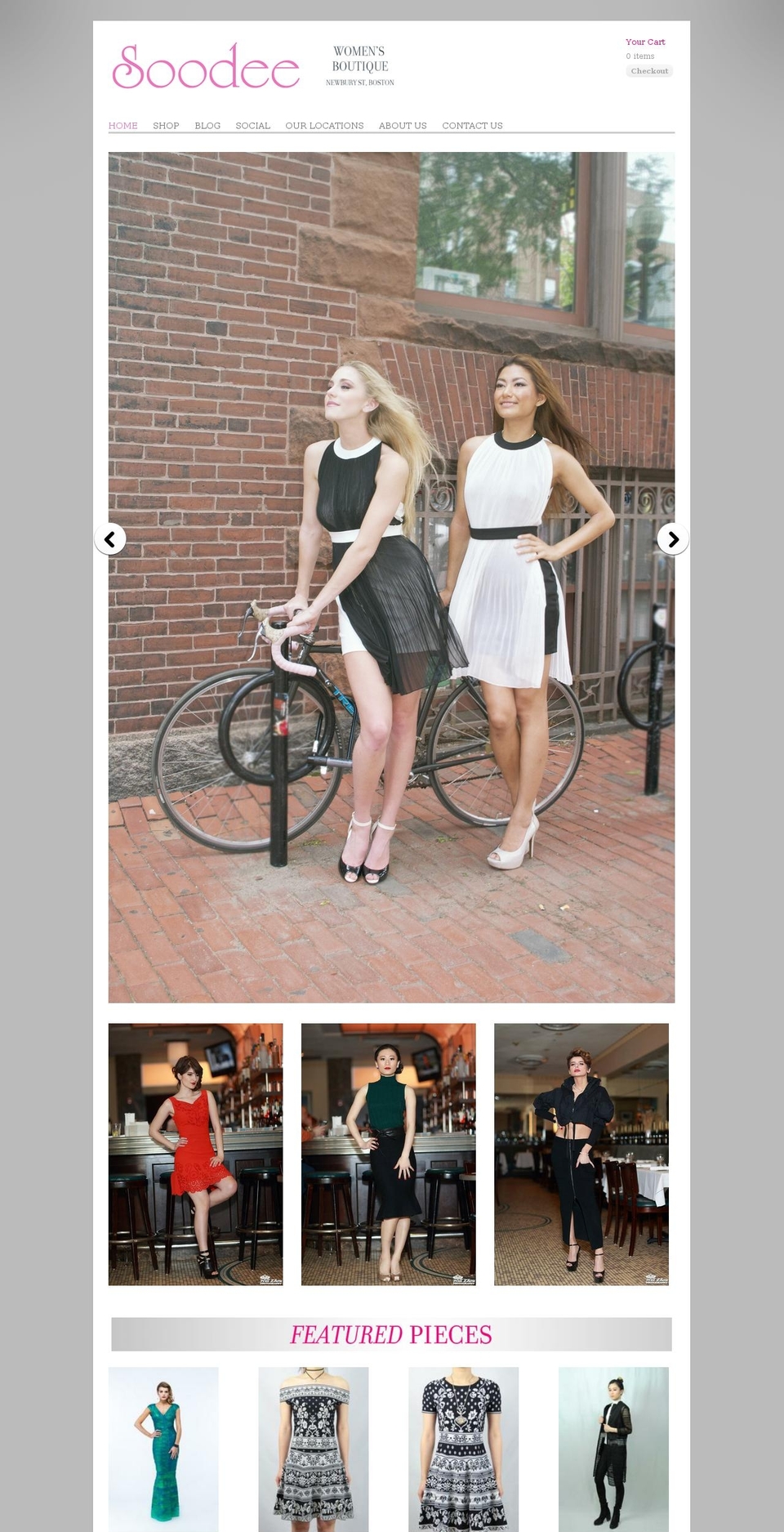
Task: Navigate to the Blog page
Action: click(x=207, y=125)
